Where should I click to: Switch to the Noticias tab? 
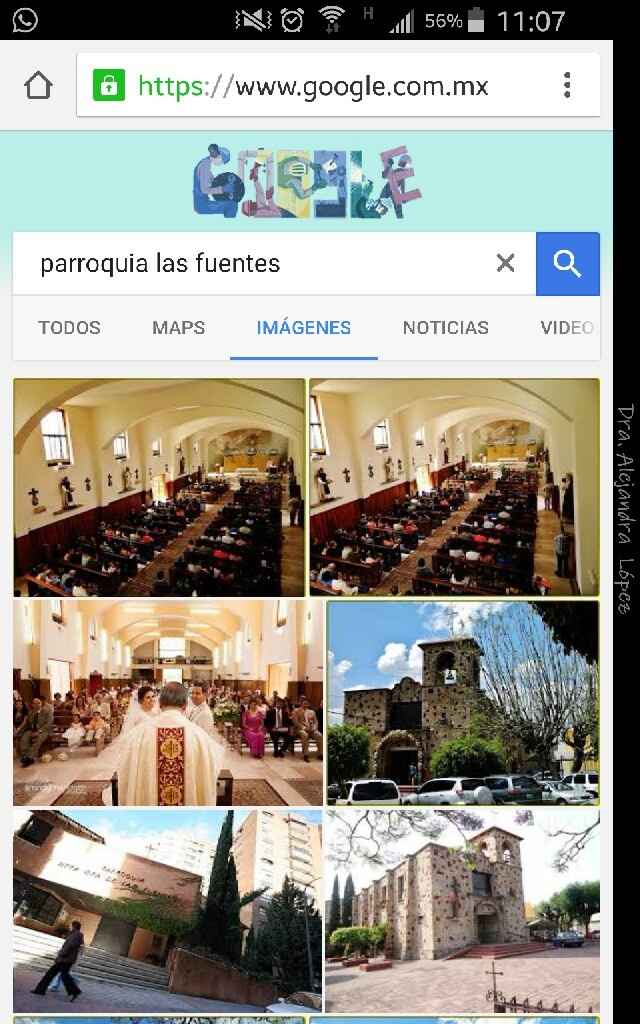(446, 327)
